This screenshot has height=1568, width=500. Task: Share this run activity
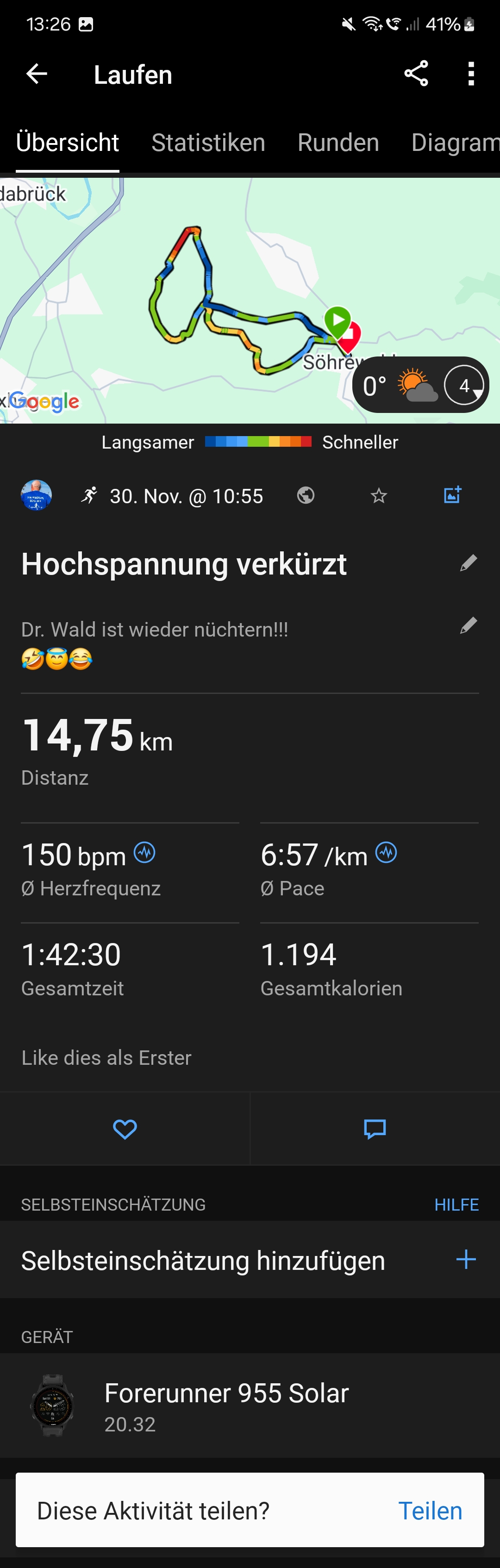pyautogui.click(x=416, y=74)
